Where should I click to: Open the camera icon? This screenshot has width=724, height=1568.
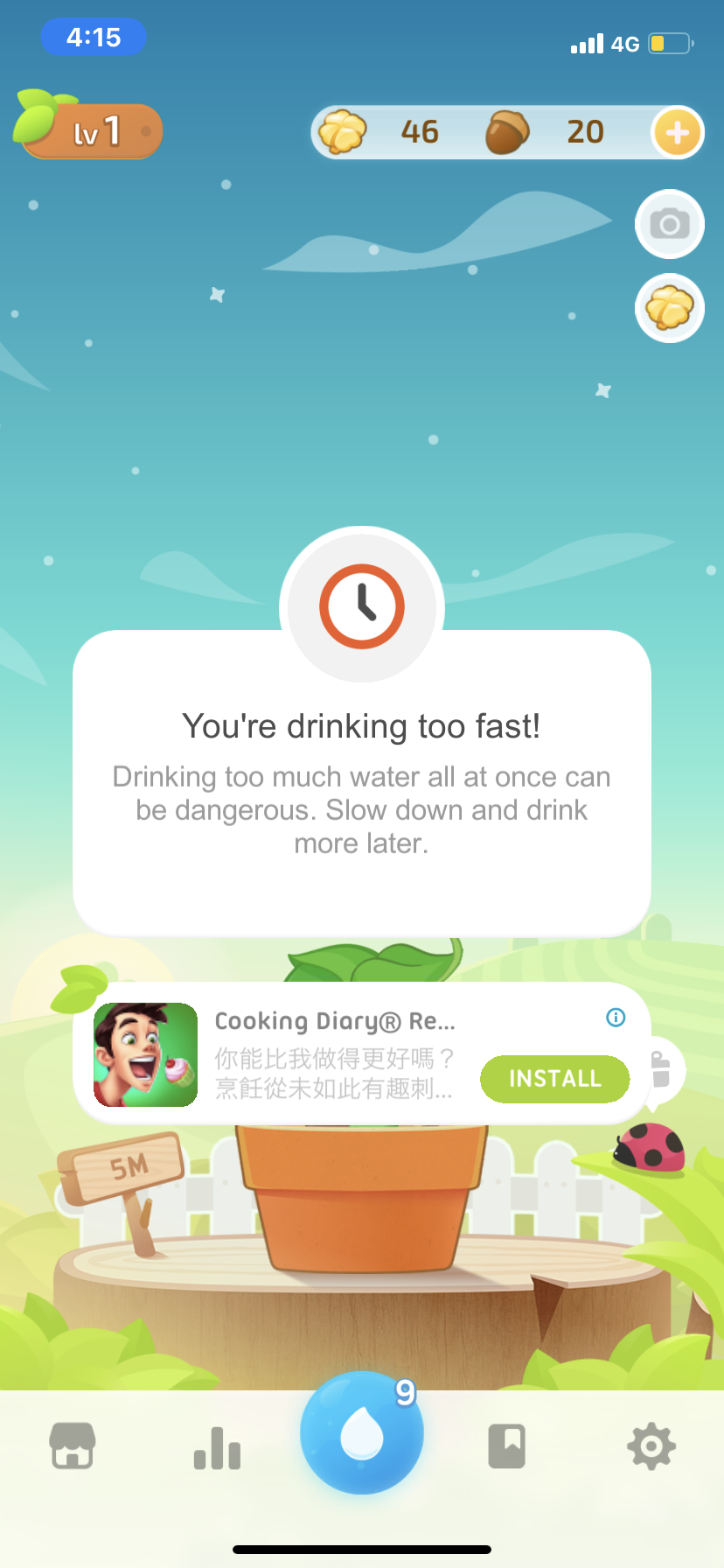click(670, 224)
